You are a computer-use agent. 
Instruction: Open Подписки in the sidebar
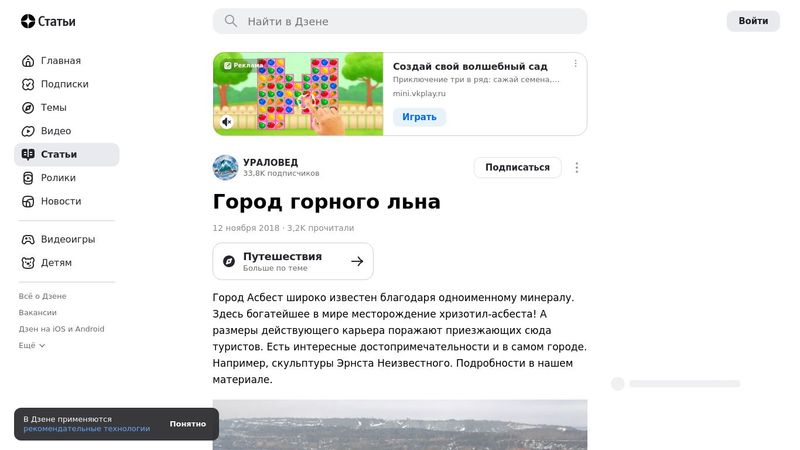[64, 84]
